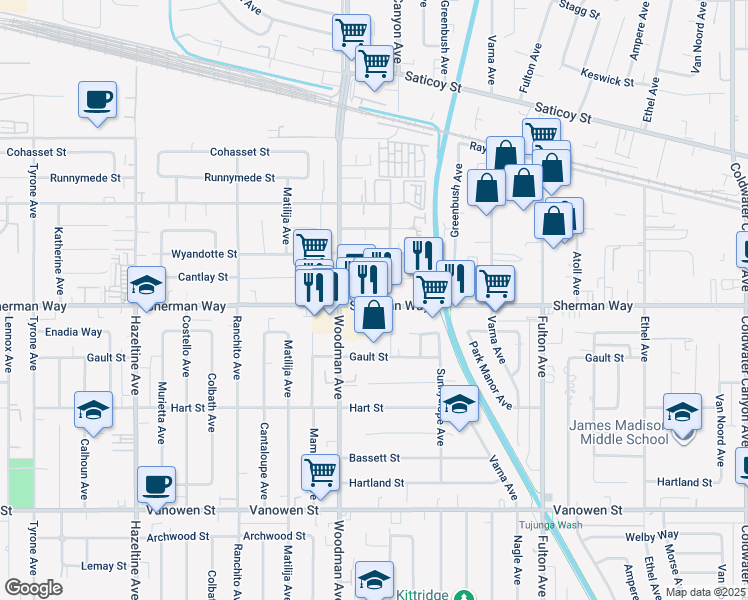Select the James Madison Middle School marker

[x=682, y=411]
